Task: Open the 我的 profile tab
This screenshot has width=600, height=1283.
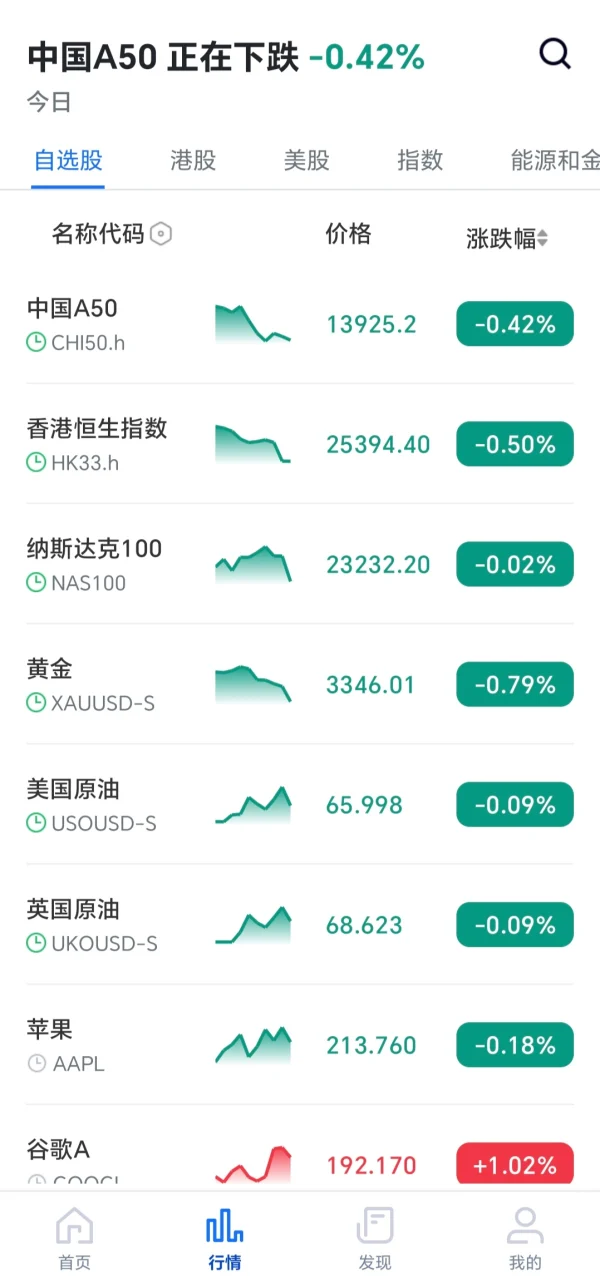Action: pos(525,1238)
